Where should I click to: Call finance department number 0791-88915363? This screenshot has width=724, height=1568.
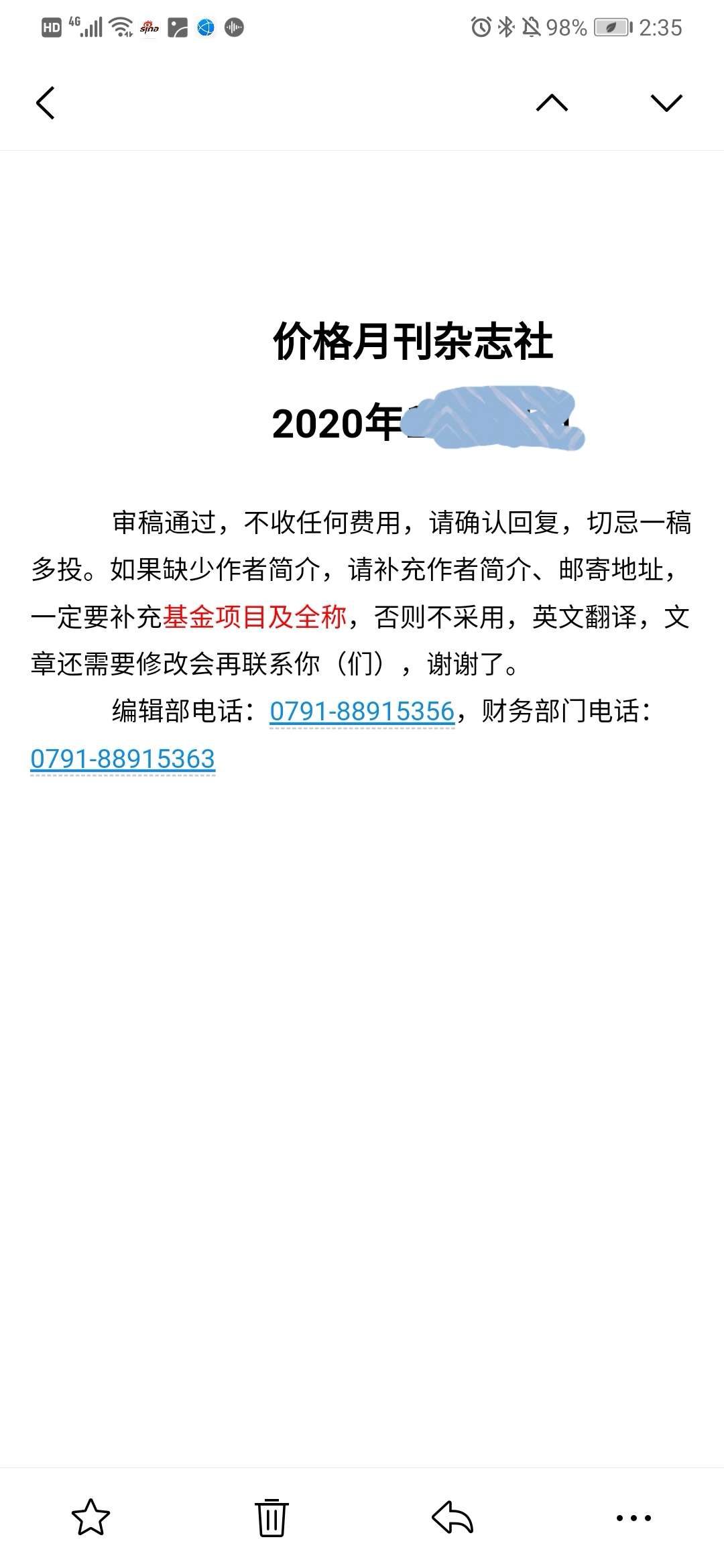tap(123, 759)
